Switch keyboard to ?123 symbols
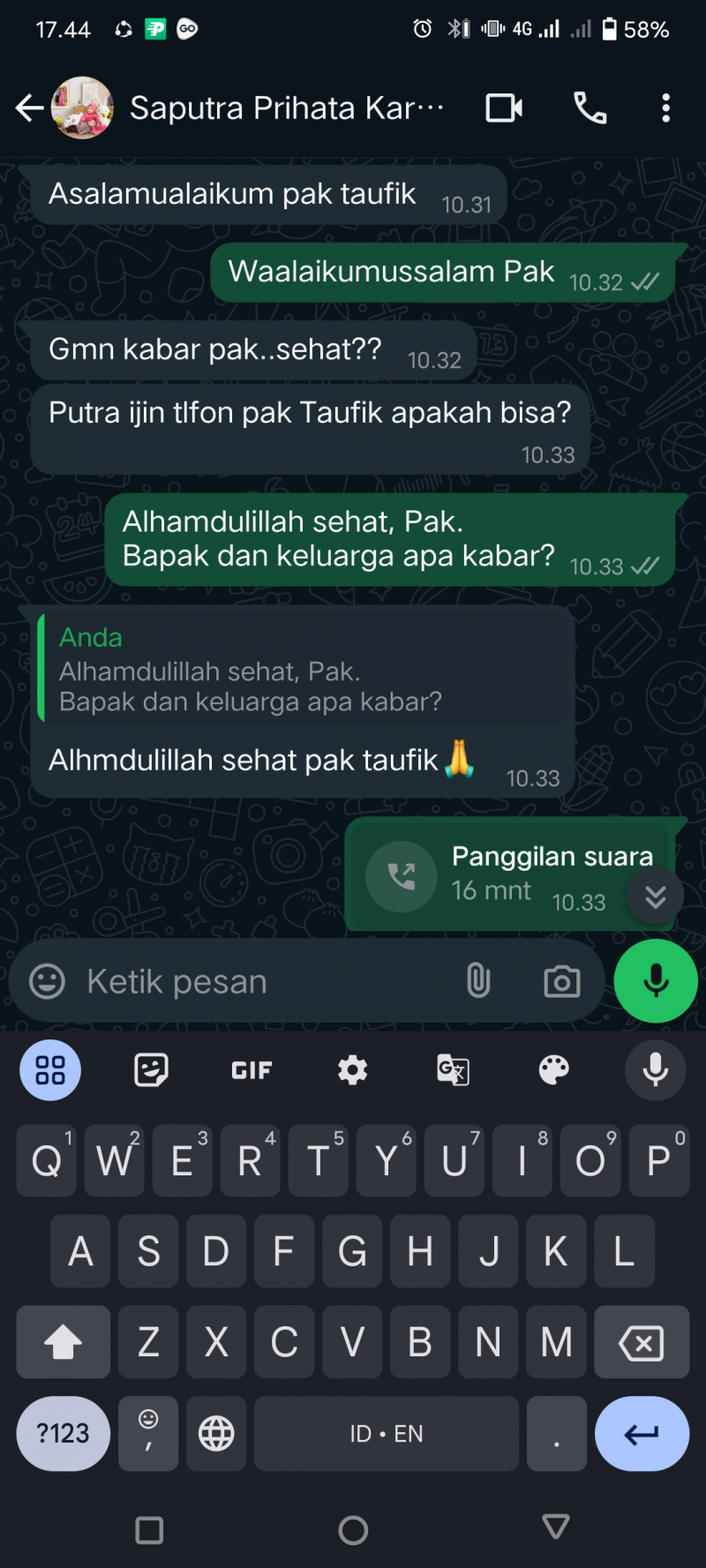 tap(63, 1433)
